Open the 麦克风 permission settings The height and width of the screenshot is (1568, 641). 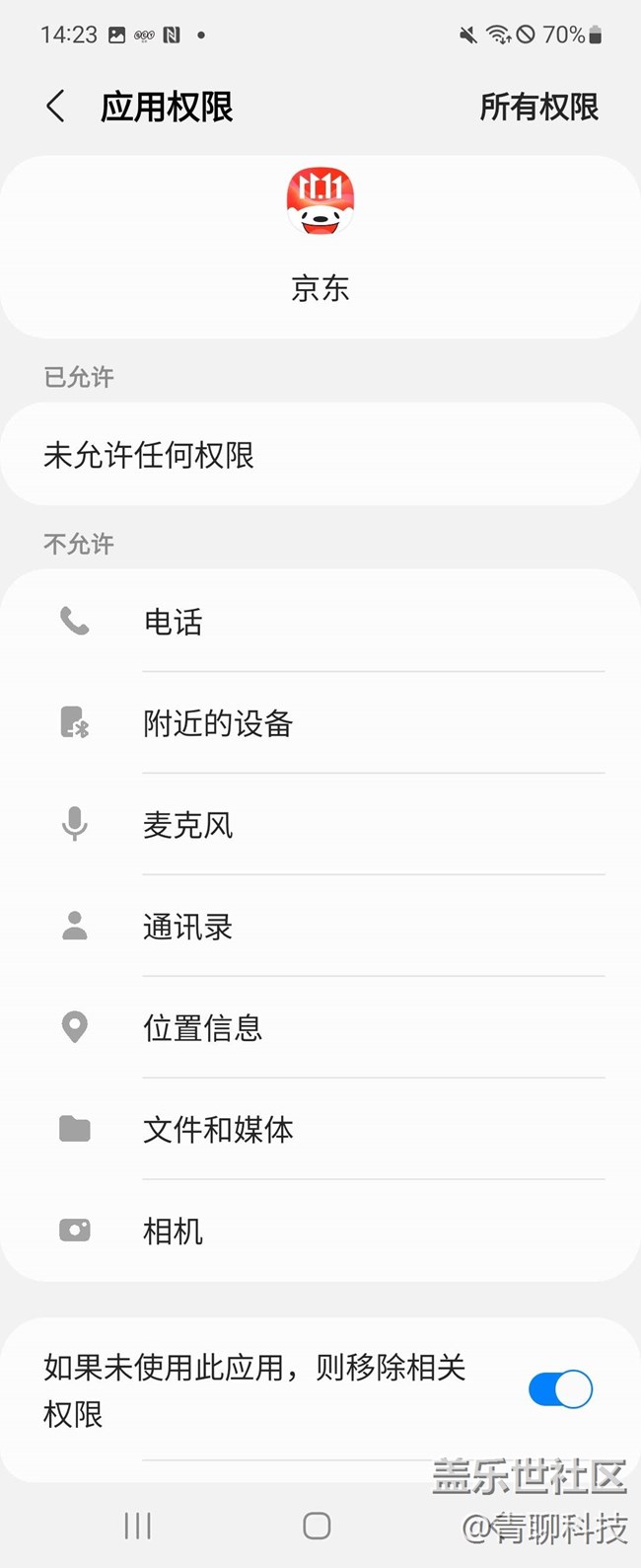click(320, 825)
